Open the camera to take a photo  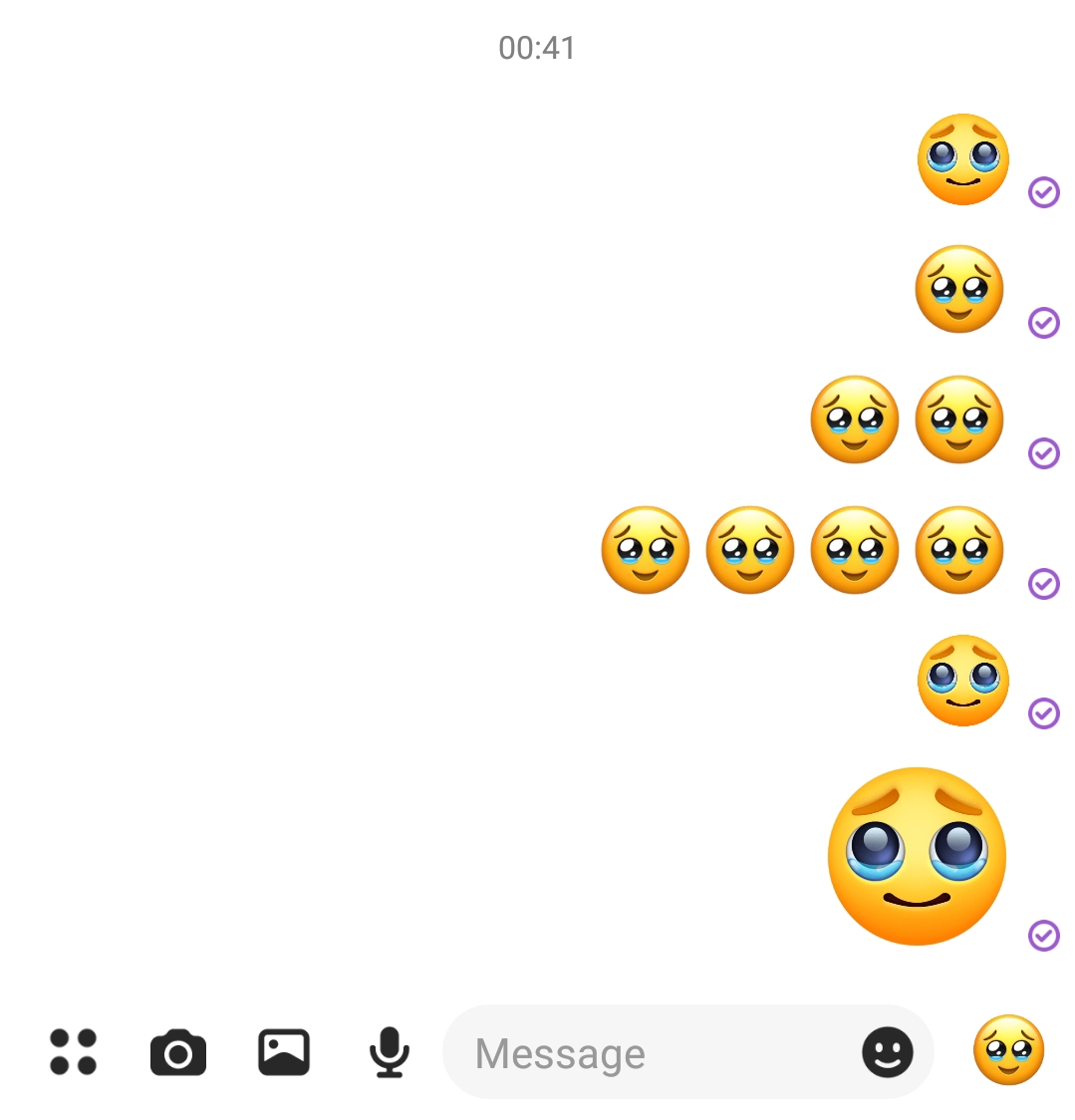point(177,1051)
